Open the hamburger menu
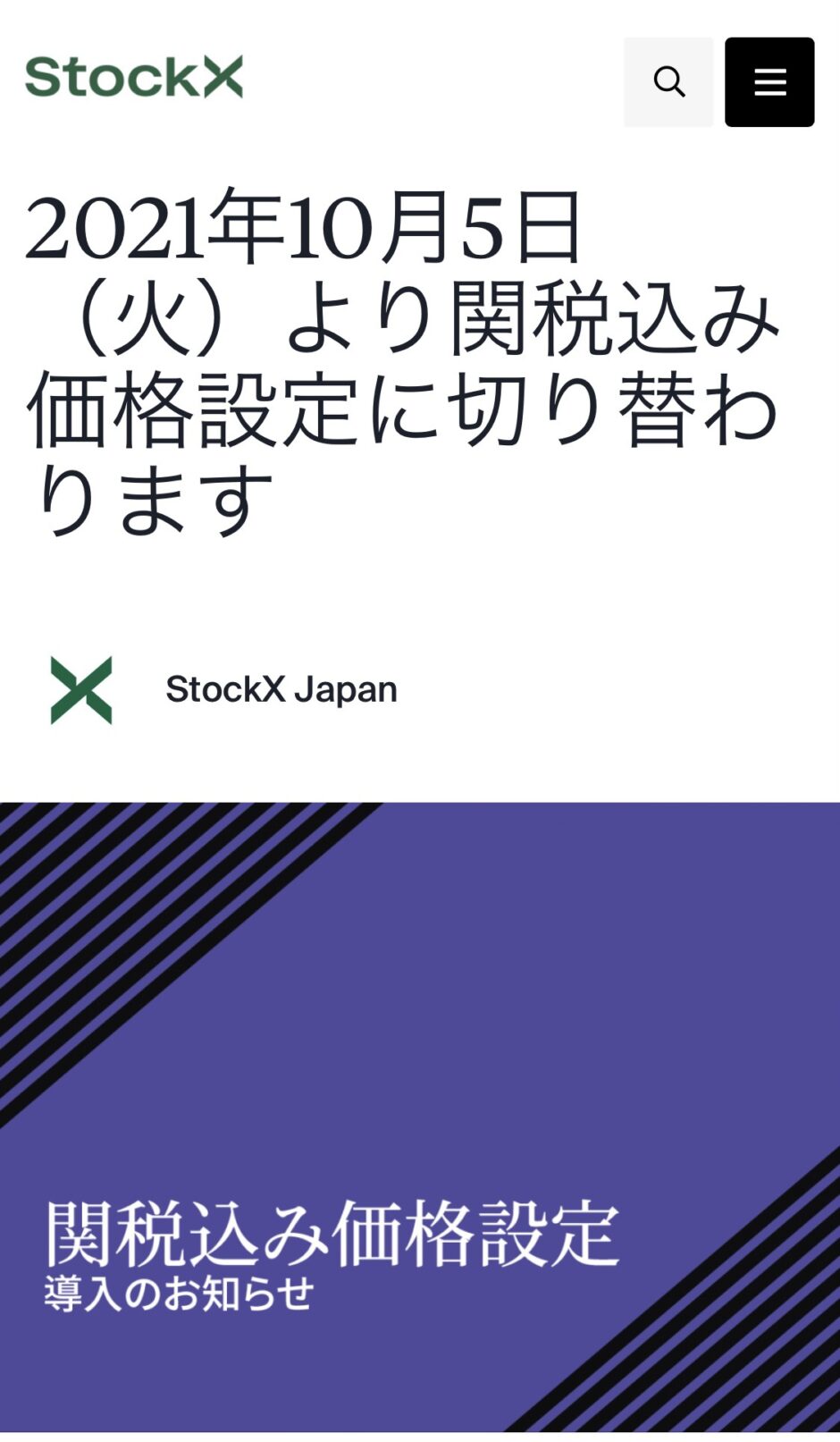The width and height of the screenshot is (840, 1442). tap(769, 82)
